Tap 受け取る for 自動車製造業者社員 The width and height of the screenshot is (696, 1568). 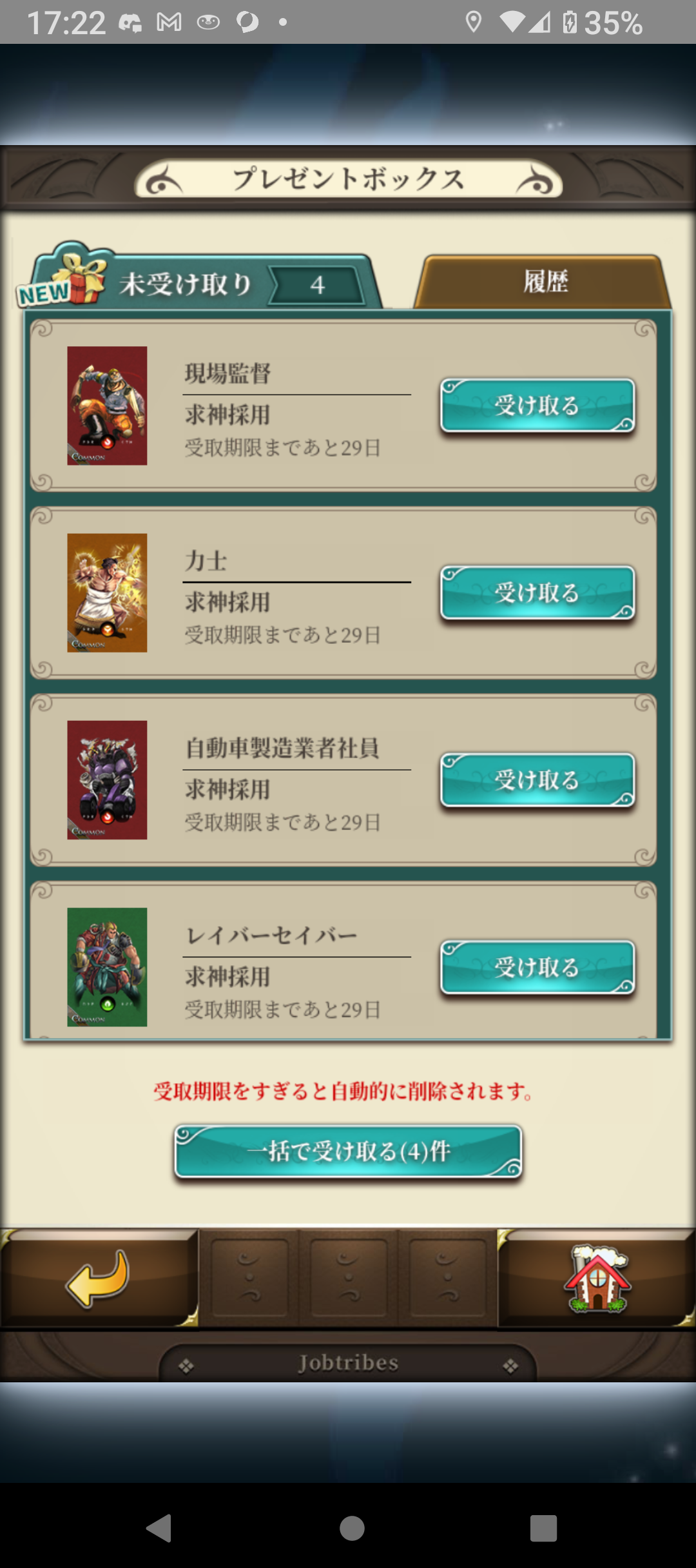(537, 780)
